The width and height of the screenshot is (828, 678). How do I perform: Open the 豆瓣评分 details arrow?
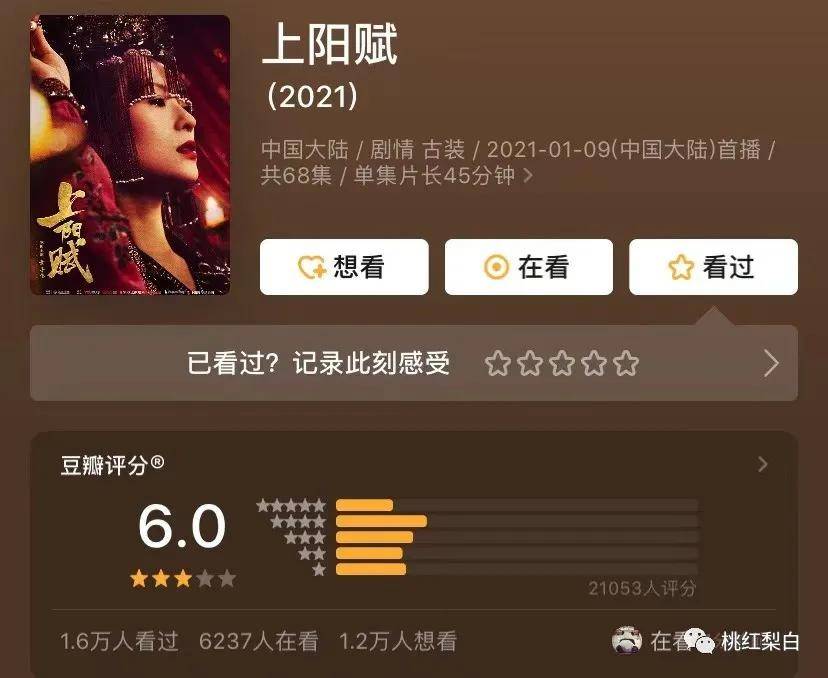click(x=763, y=464)
